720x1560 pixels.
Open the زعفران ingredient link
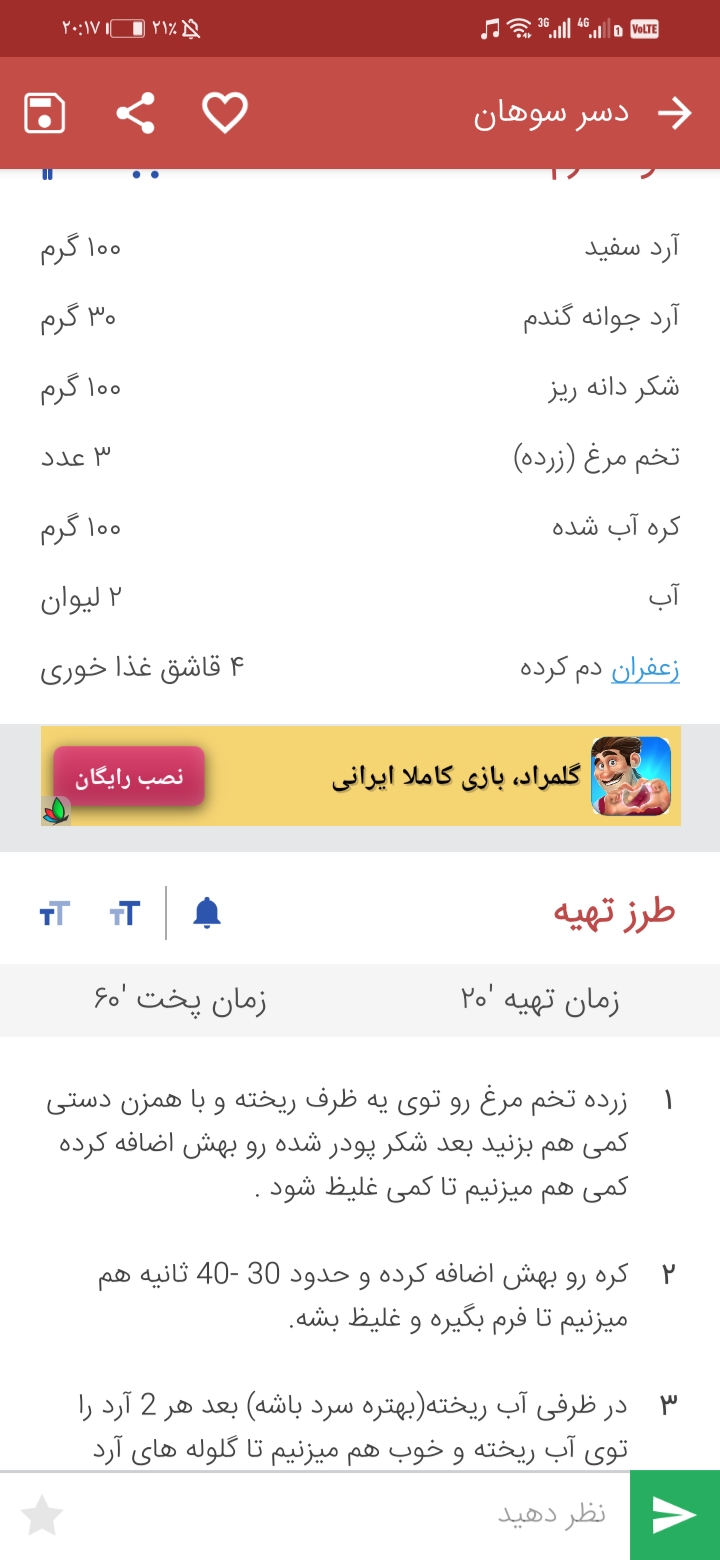click(645, 669)
